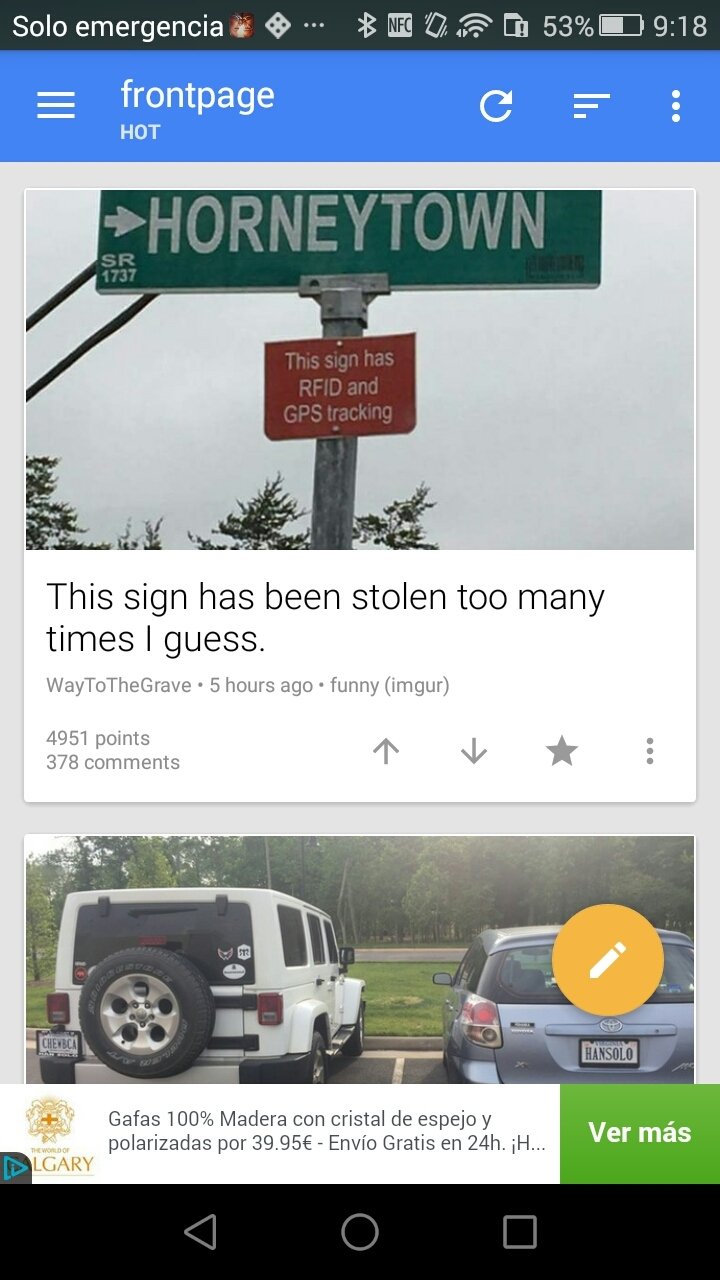Upvote the stolen sign post

click(x=386, y=751)
